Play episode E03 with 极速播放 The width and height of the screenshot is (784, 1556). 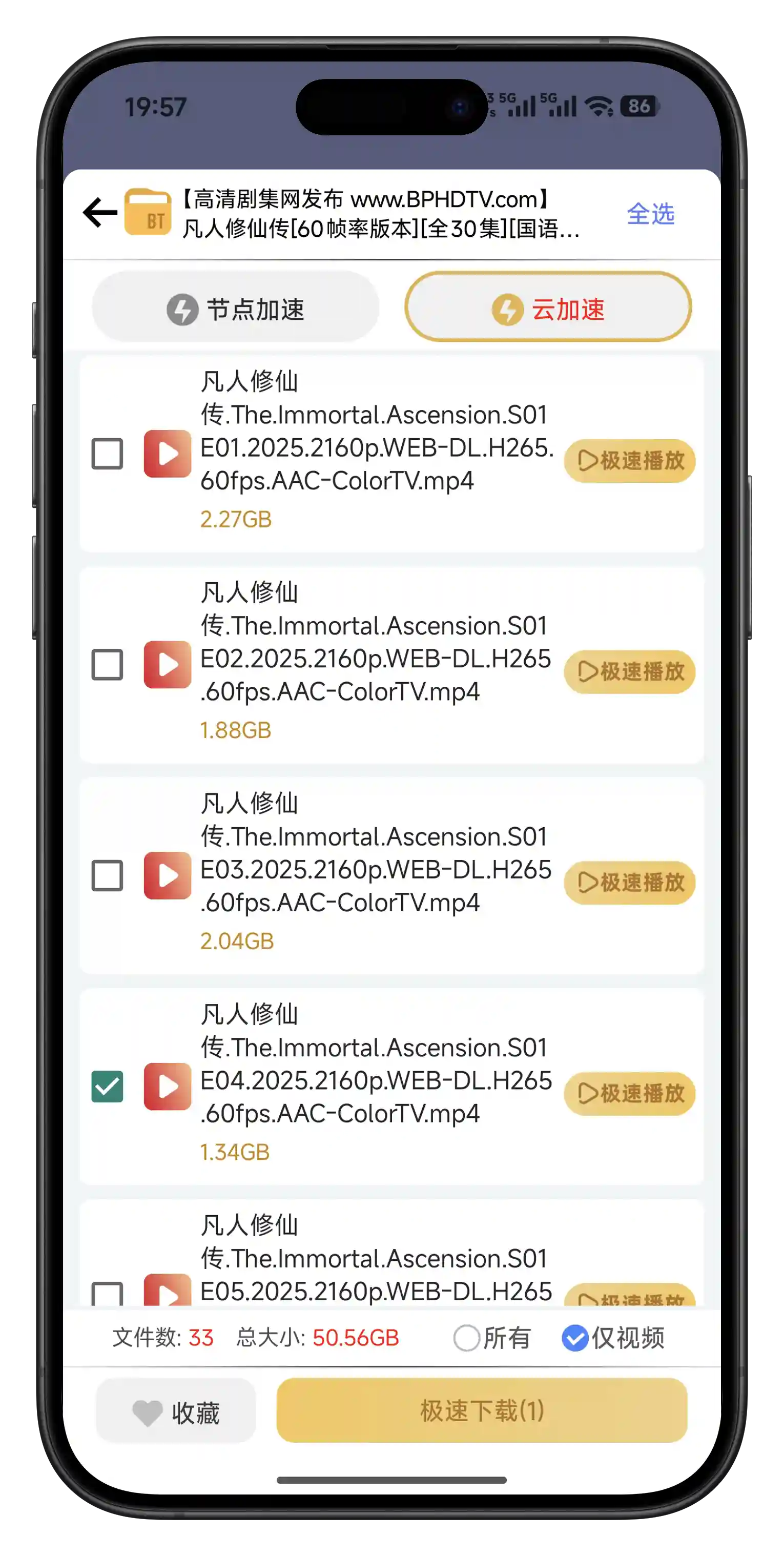coord(629,883)
